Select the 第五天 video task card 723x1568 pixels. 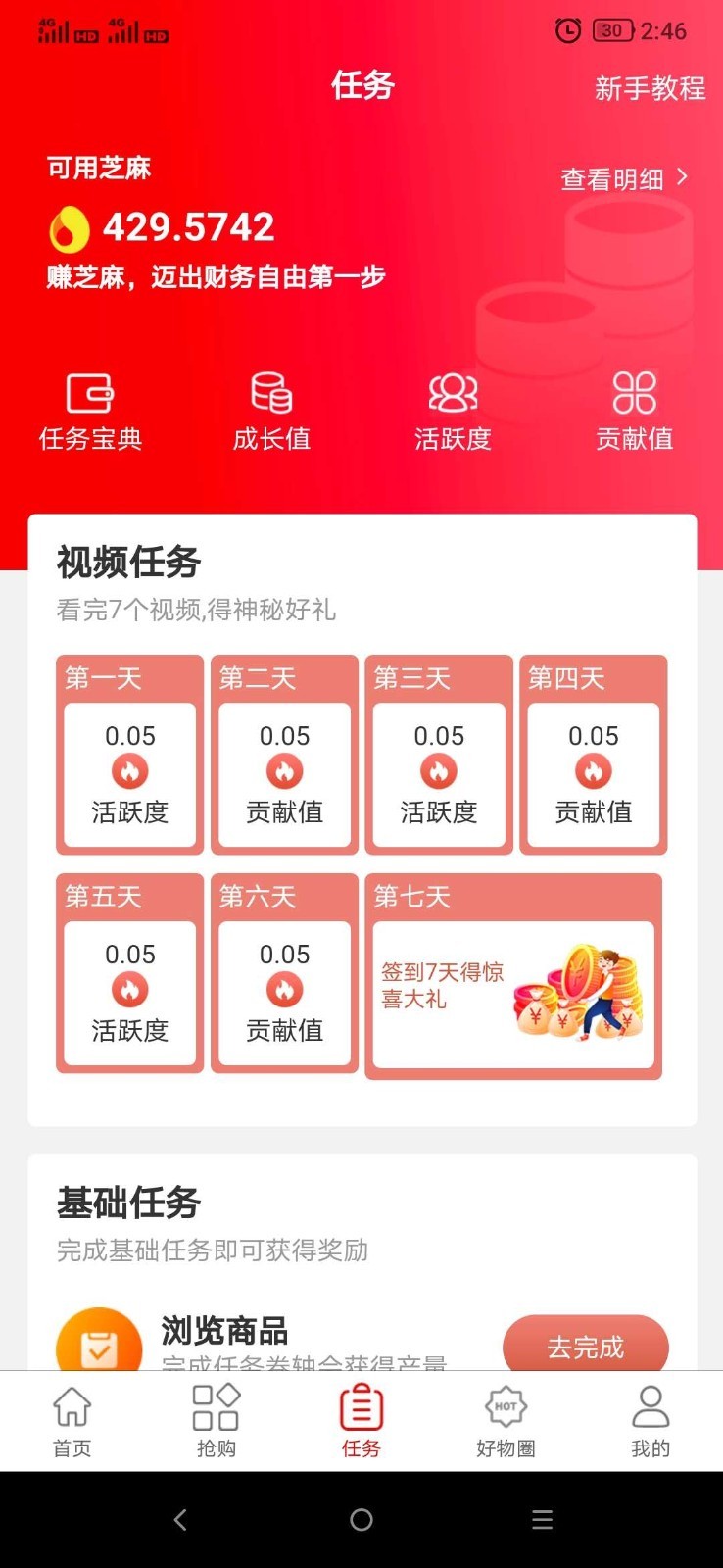click(x=129, y=973)
